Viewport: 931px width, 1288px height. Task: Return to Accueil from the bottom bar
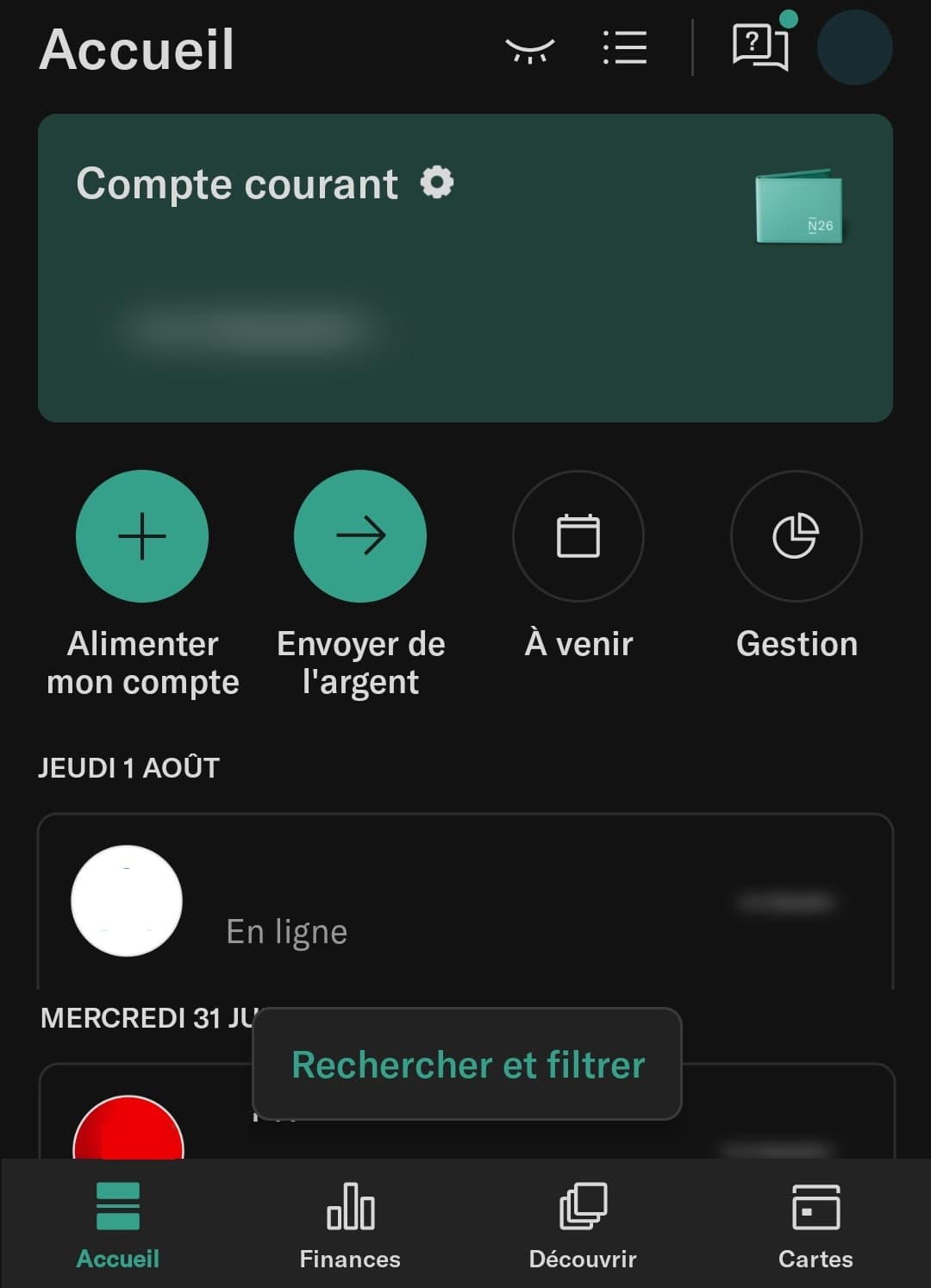click(x=119, y=1224)
